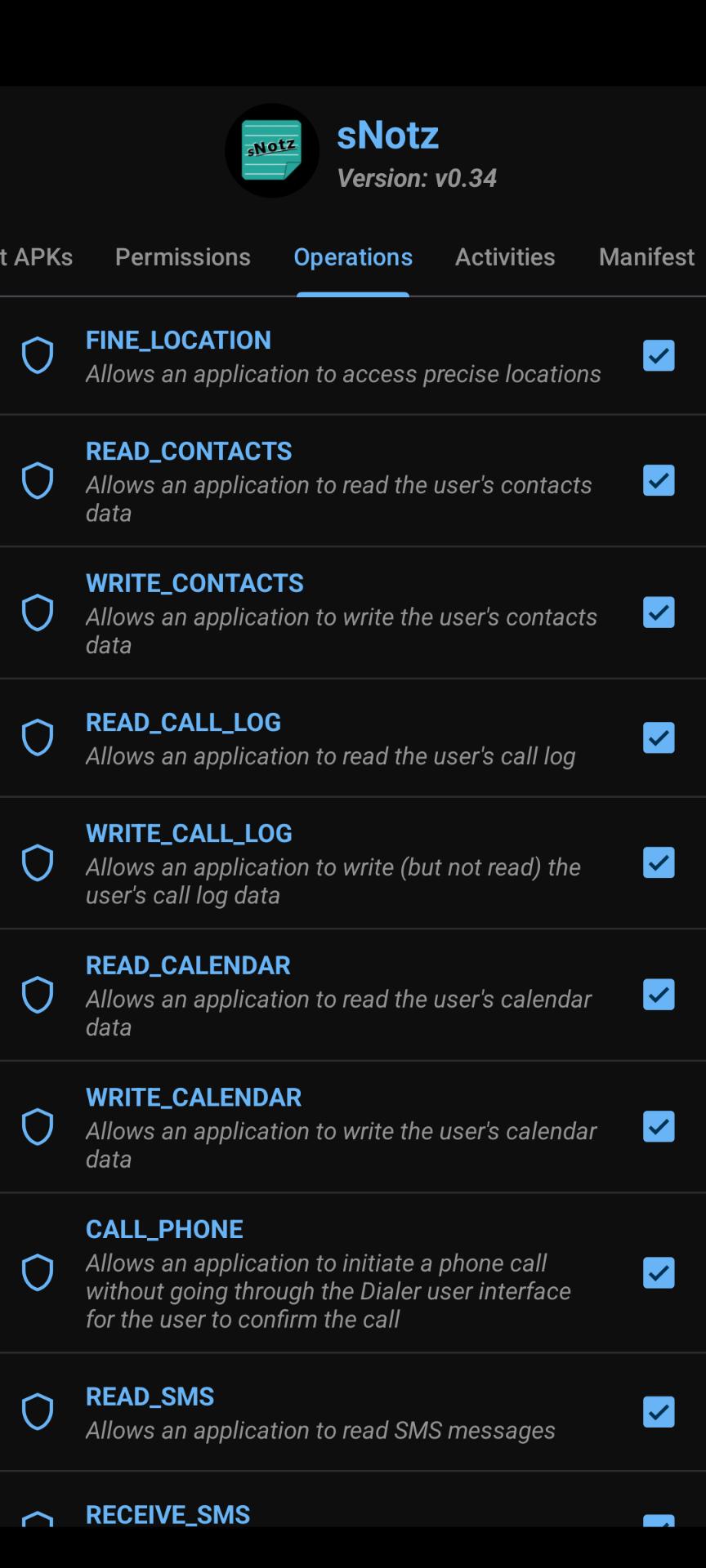Uncheck the READ_SMS operation checkbox
Image resolution: width=706 pixels, height=1568 pixels.
click(x=658, y=1412)
